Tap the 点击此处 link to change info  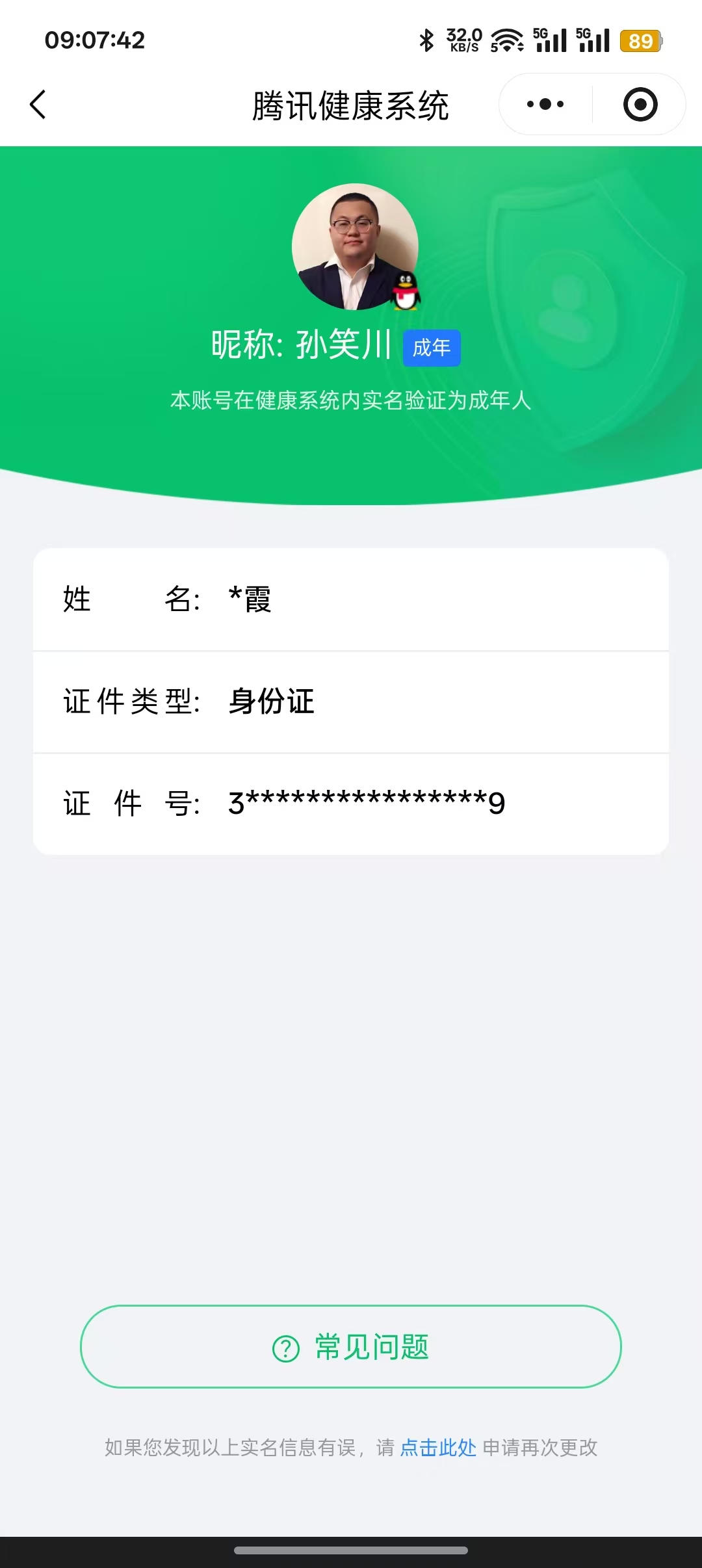[438, 1448]
